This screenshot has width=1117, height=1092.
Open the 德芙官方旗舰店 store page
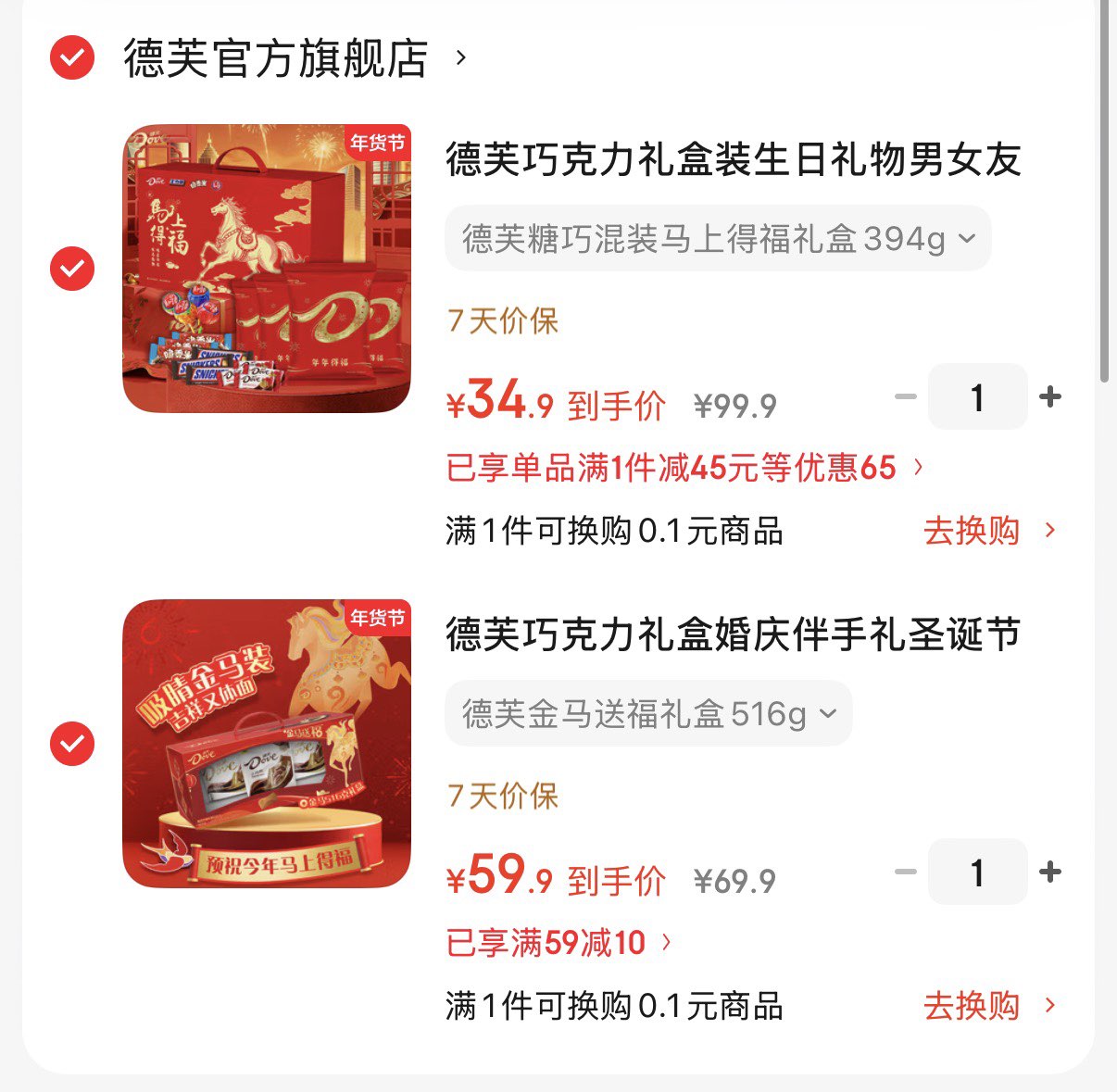click(x=276, y=59)
